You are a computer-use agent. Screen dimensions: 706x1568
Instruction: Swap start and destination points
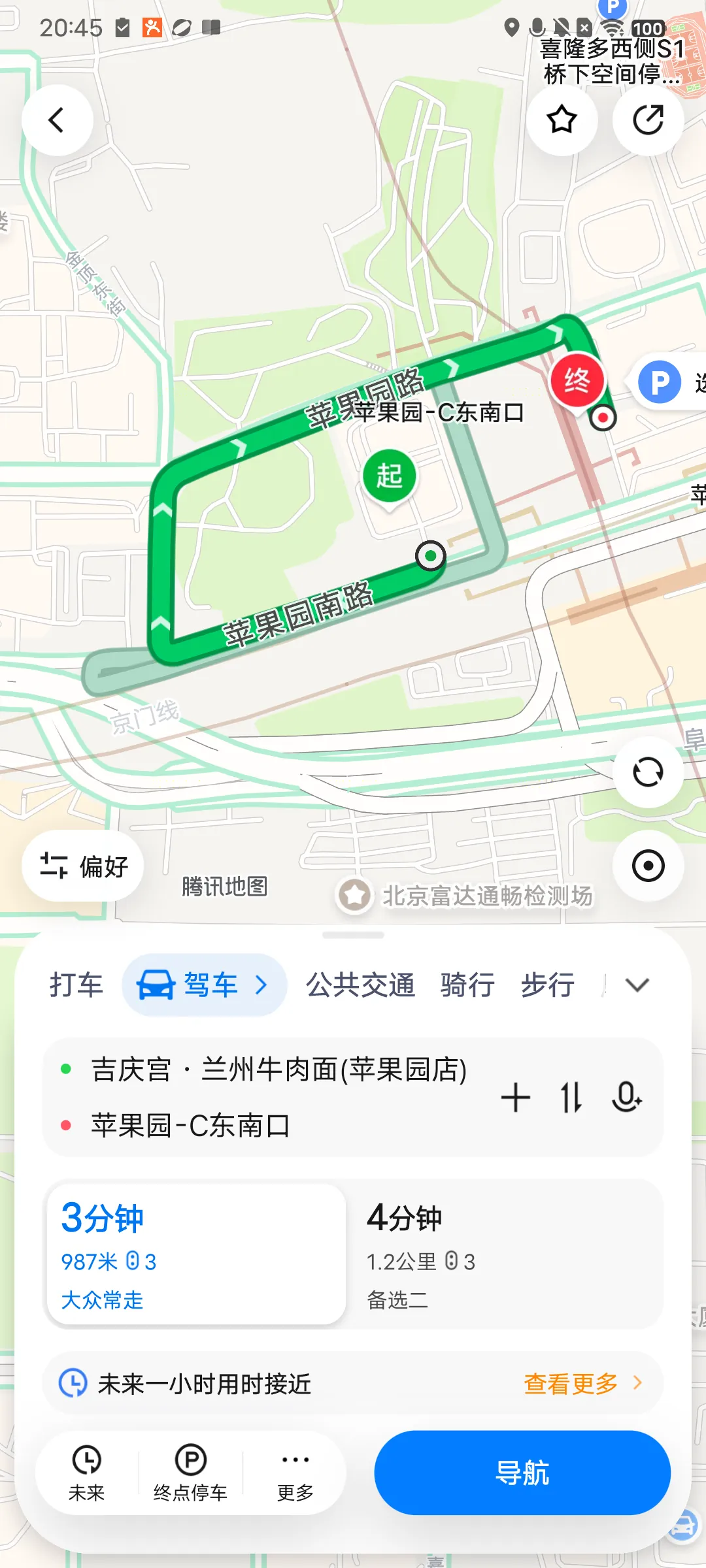click(x=571, y=1098)
